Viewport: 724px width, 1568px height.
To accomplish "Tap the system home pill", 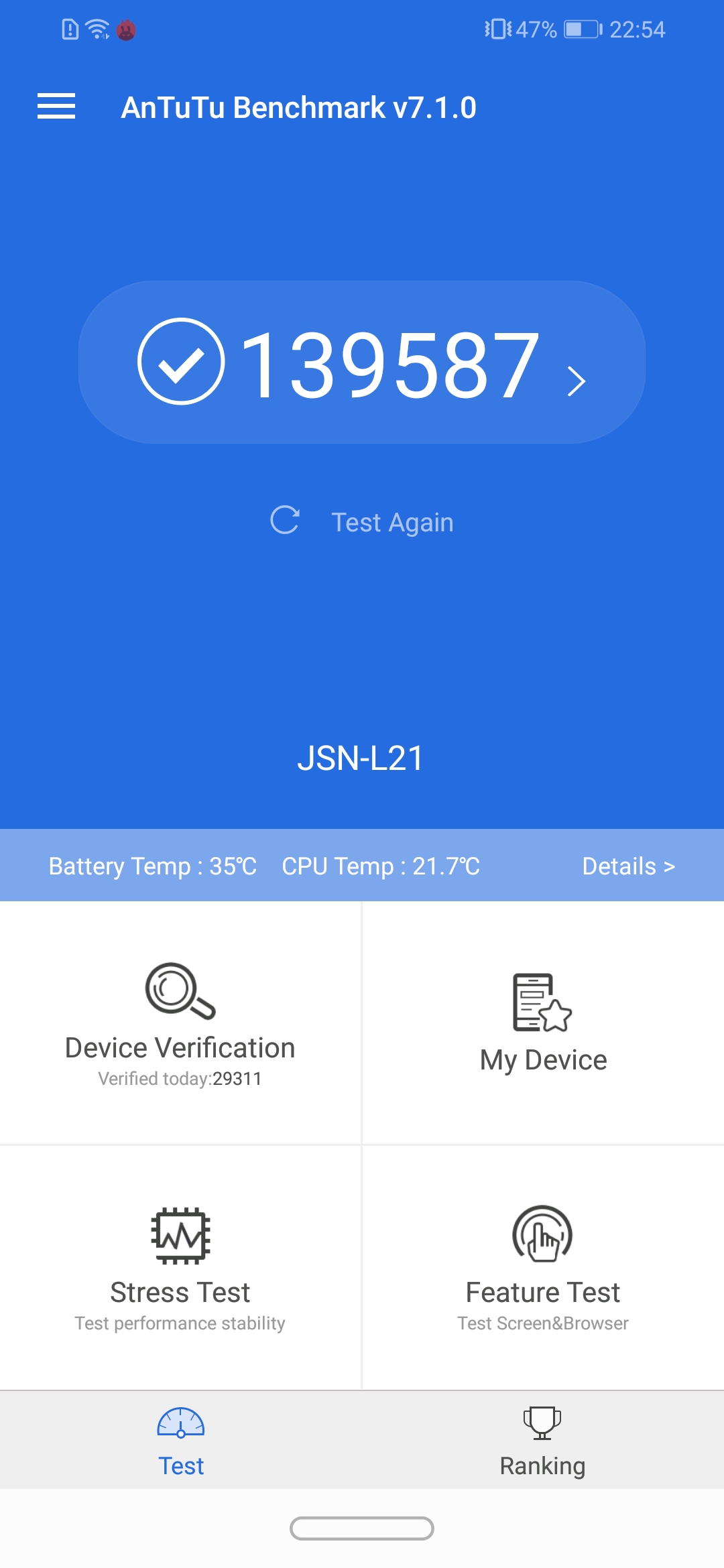I will click(x=362, y=1528).
